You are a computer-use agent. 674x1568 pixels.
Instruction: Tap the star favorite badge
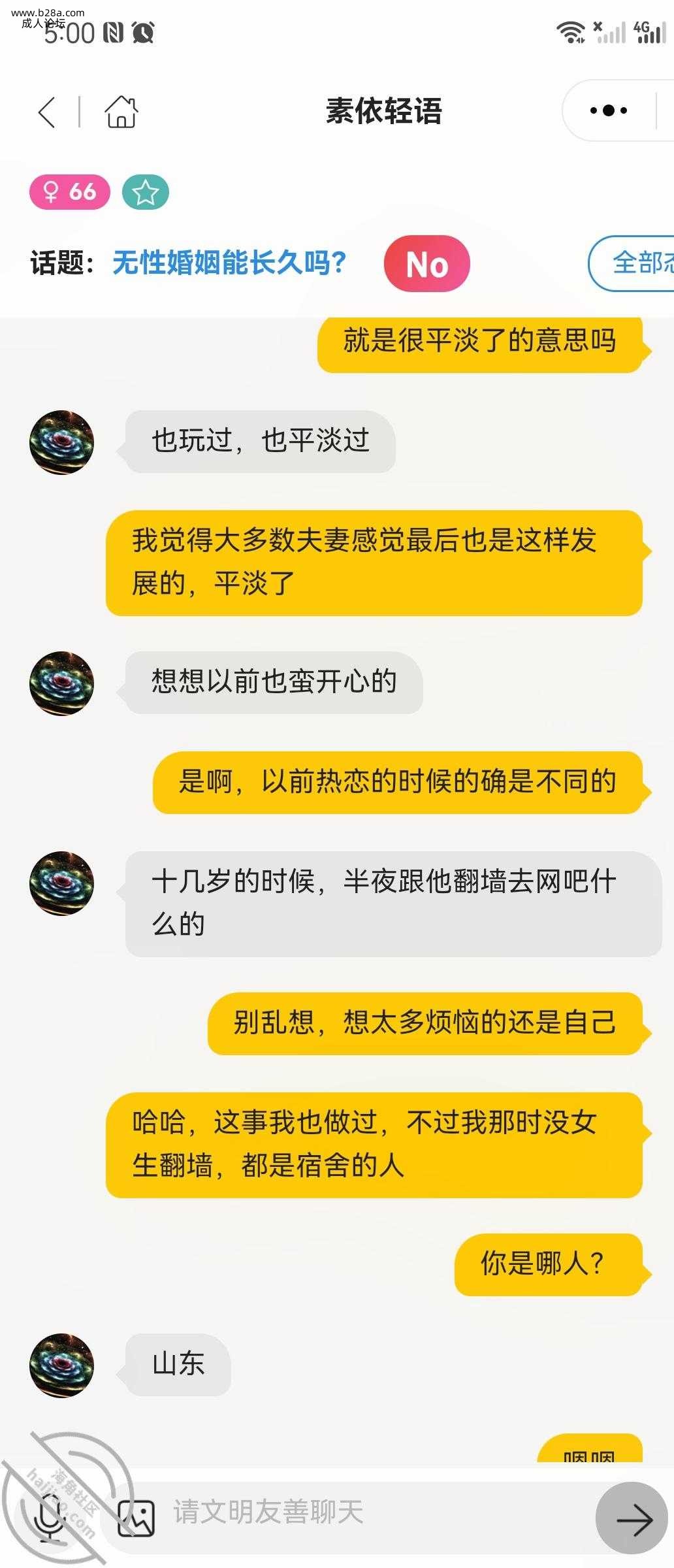coord(145,192)
